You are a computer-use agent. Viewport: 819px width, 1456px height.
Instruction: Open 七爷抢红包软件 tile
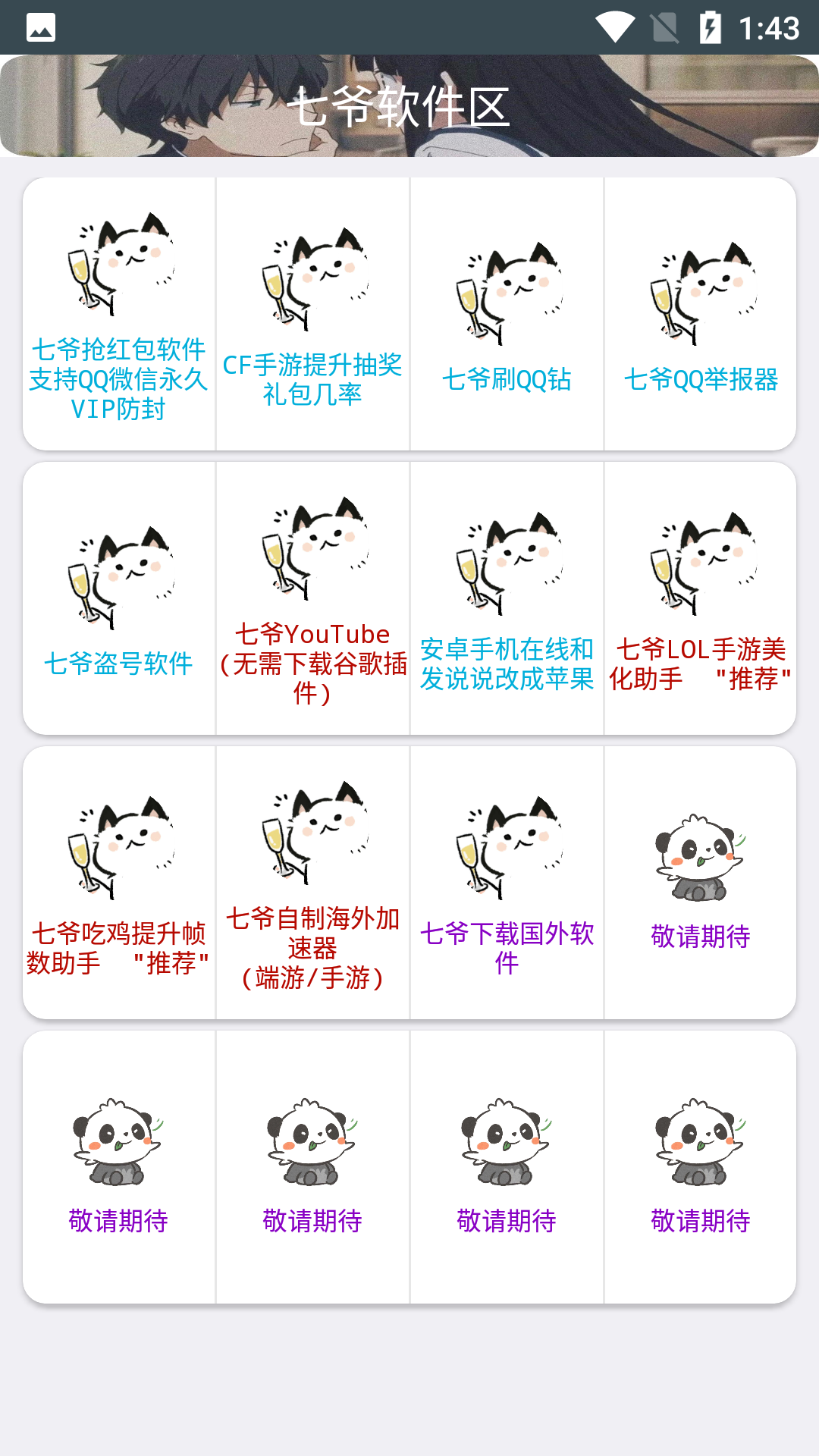pyautogui.click(x=119, y=315)
